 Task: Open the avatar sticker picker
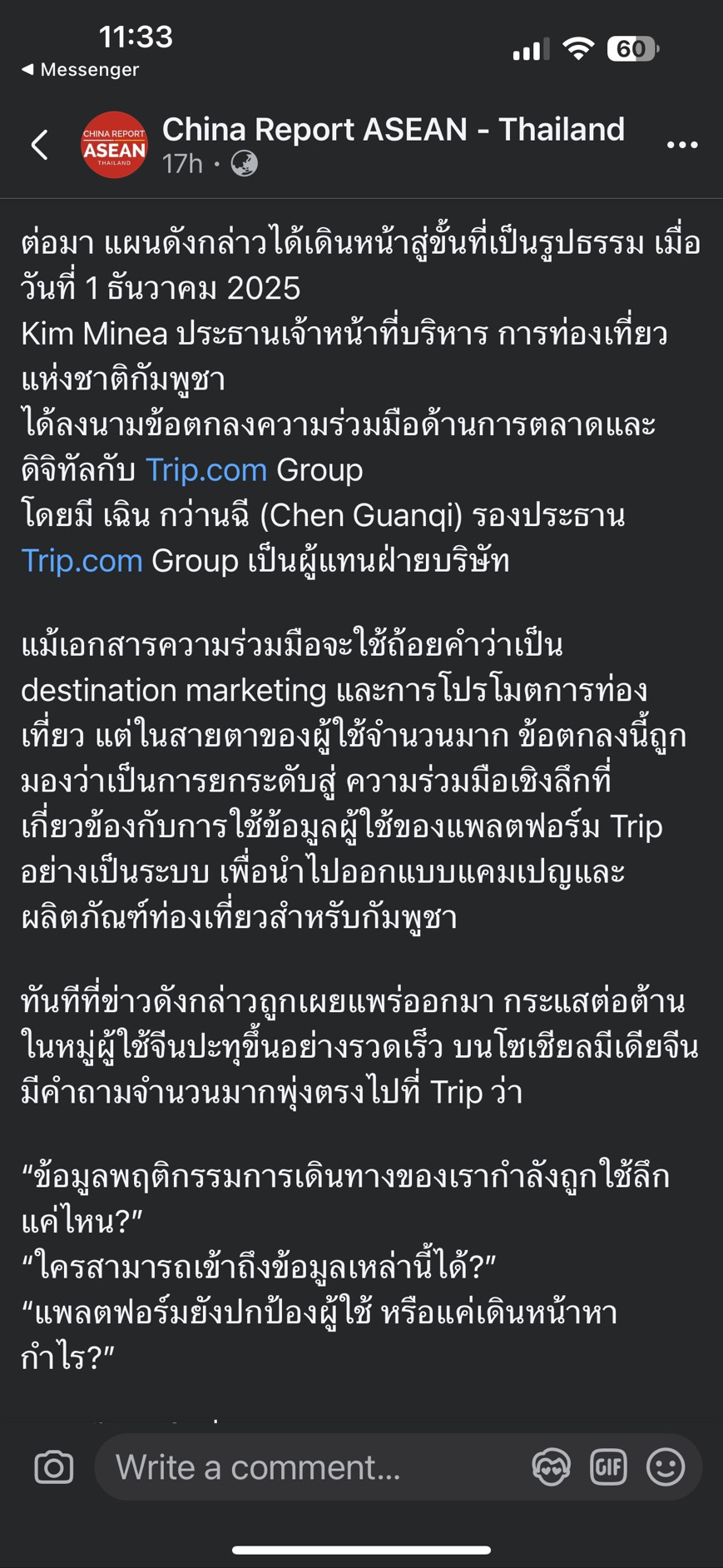[x=551, y=1467]
